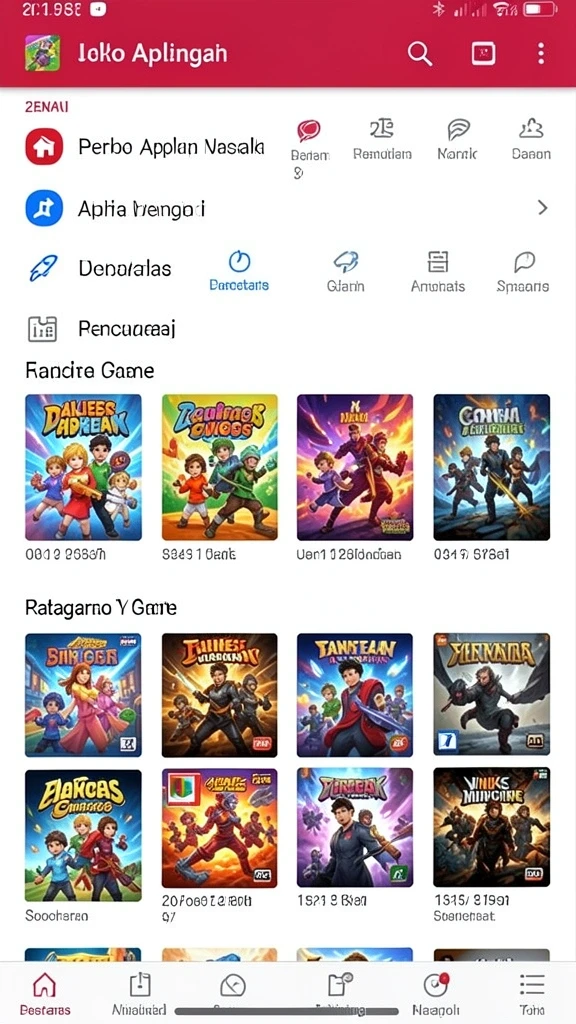Screen dimensions: 576x1024
Task: Open the purple game tile labeled Uen1
Action: 355,467
